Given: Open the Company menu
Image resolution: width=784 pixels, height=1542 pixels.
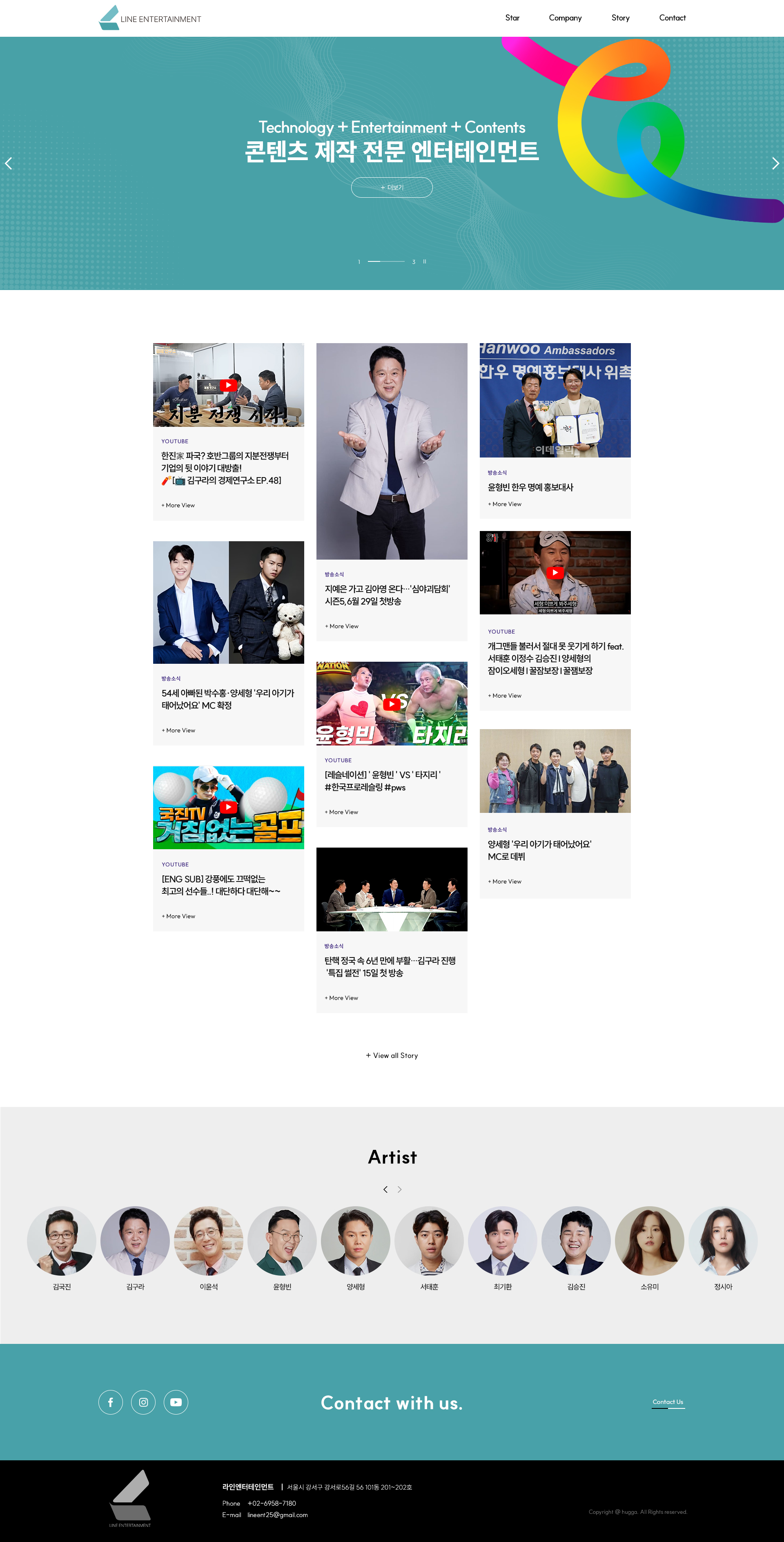Looking at the screenshot, I should pyautogui.click(x=565, y=18).
